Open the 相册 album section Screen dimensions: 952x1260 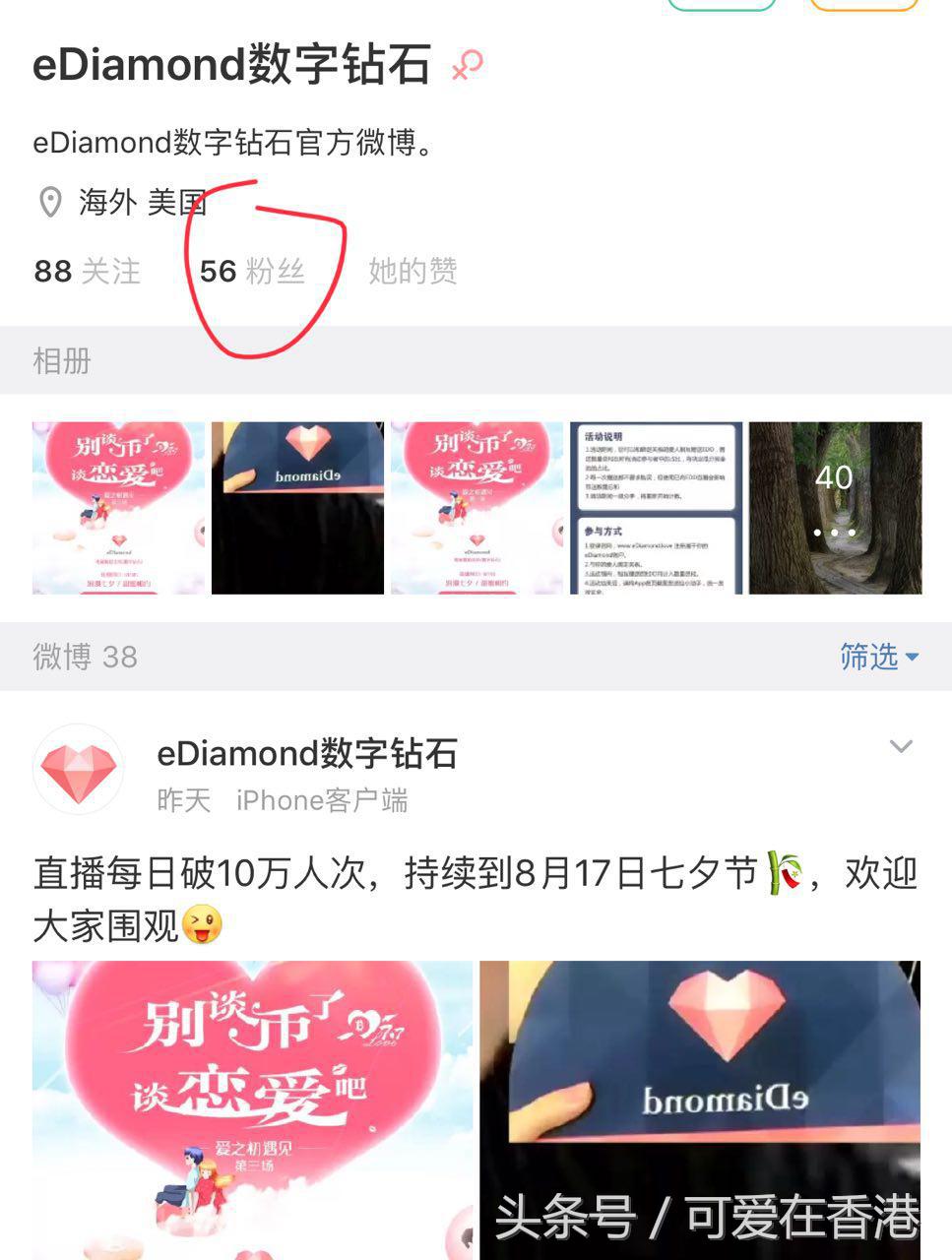pyautogui.click(x=62, y=360)
